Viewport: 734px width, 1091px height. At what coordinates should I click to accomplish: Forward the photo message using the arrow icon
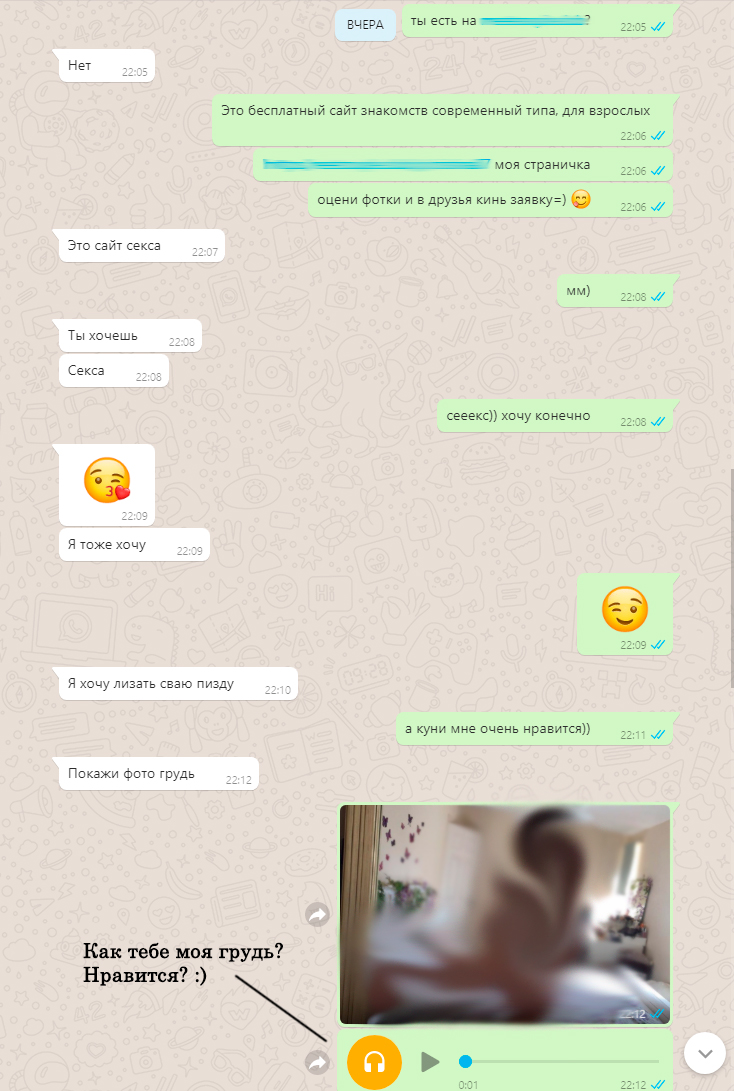[x=318, y=914]
